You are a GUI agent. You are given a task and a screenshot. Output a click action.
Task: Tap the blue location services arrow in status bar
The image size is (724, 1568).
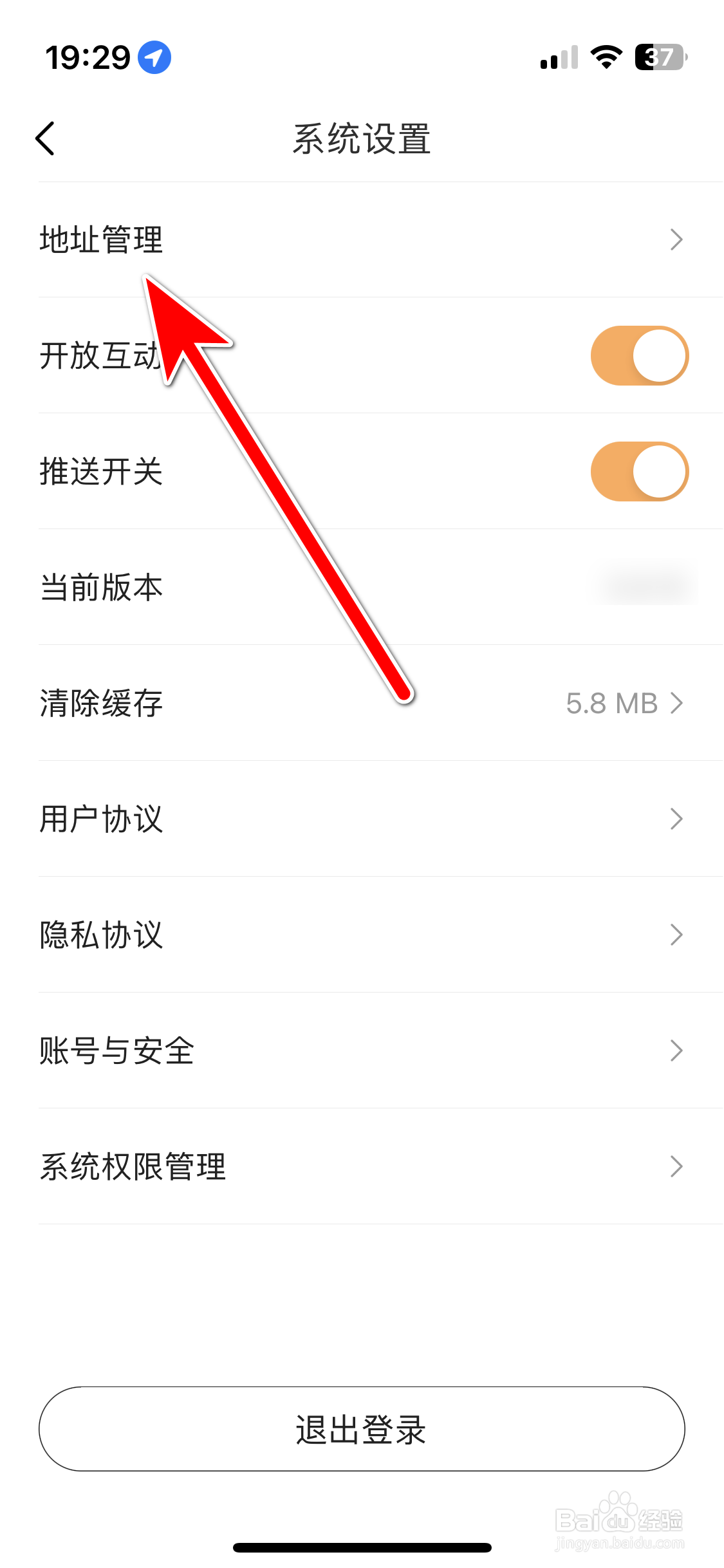pos(154,57)
